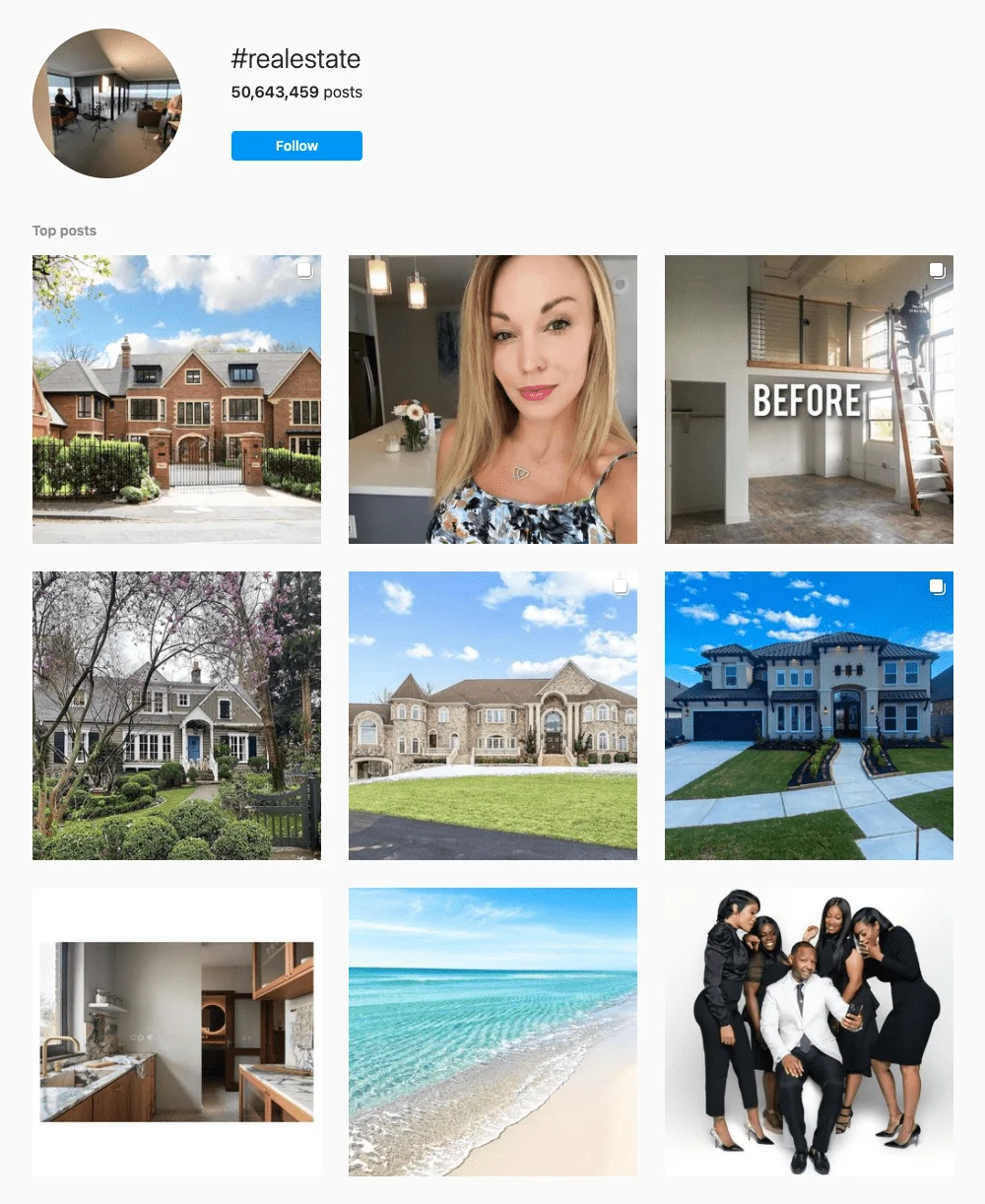
Task: Open the house with dark garage door post
Action: click(x=809, y=715)
